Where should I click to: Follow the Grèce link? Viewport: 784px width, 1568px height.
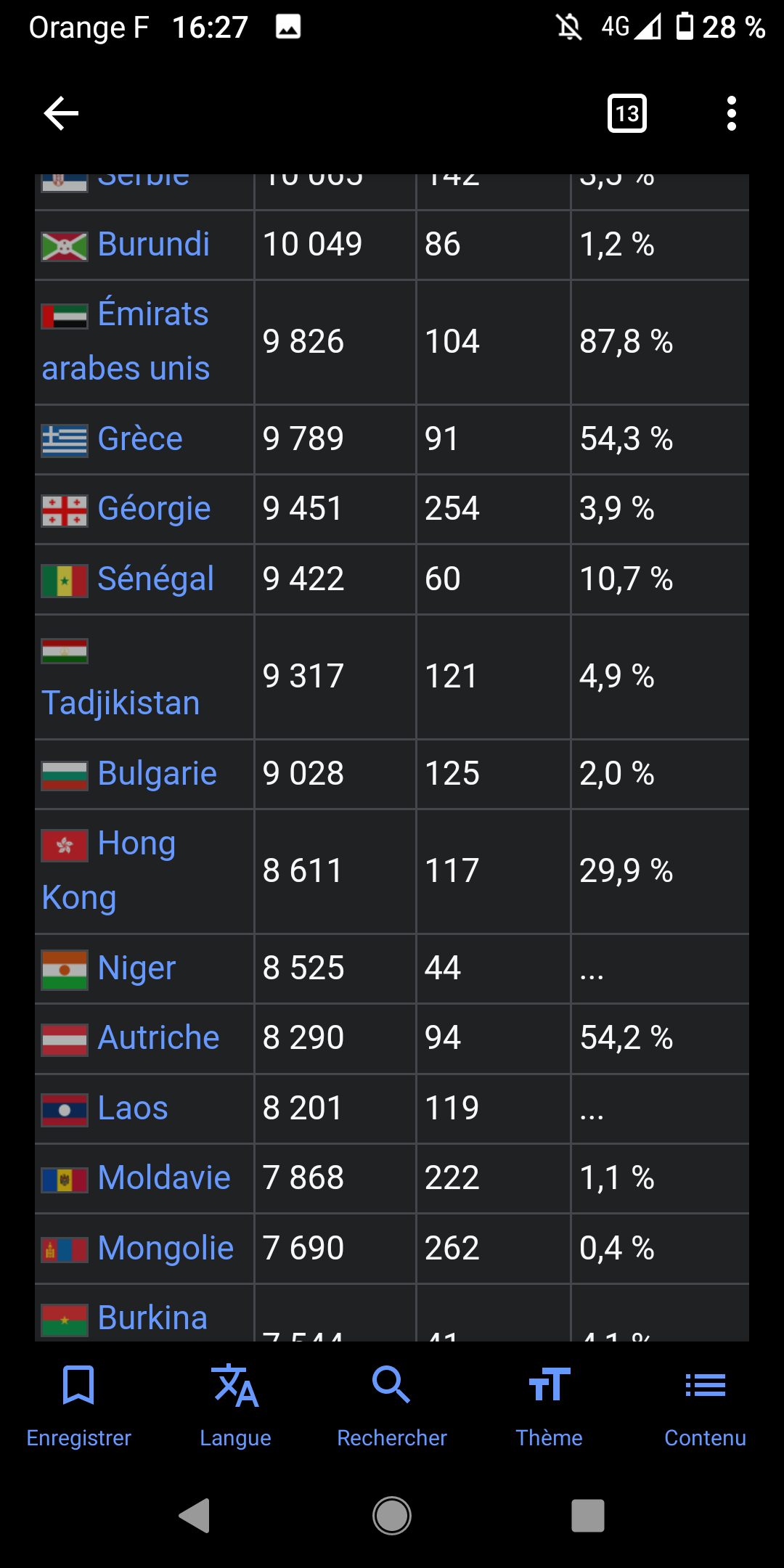[x=140, y=438]
